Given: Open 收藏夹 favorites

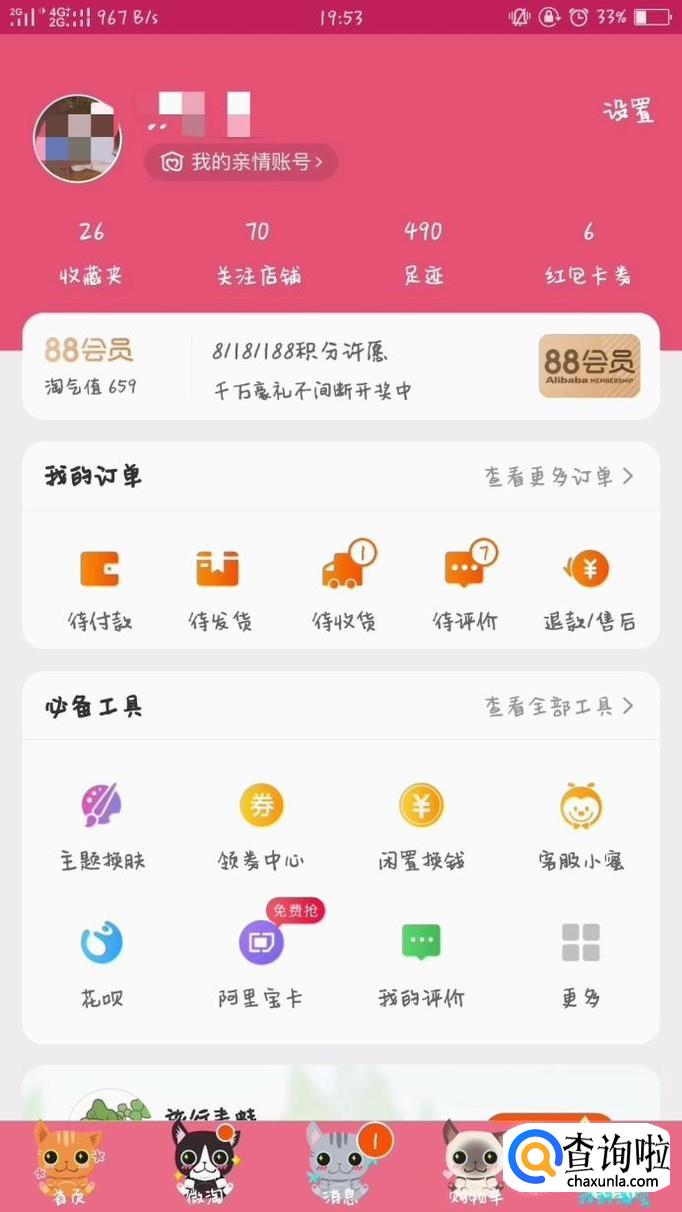Looking at the screenshot, I should click(x=91, y=253).
